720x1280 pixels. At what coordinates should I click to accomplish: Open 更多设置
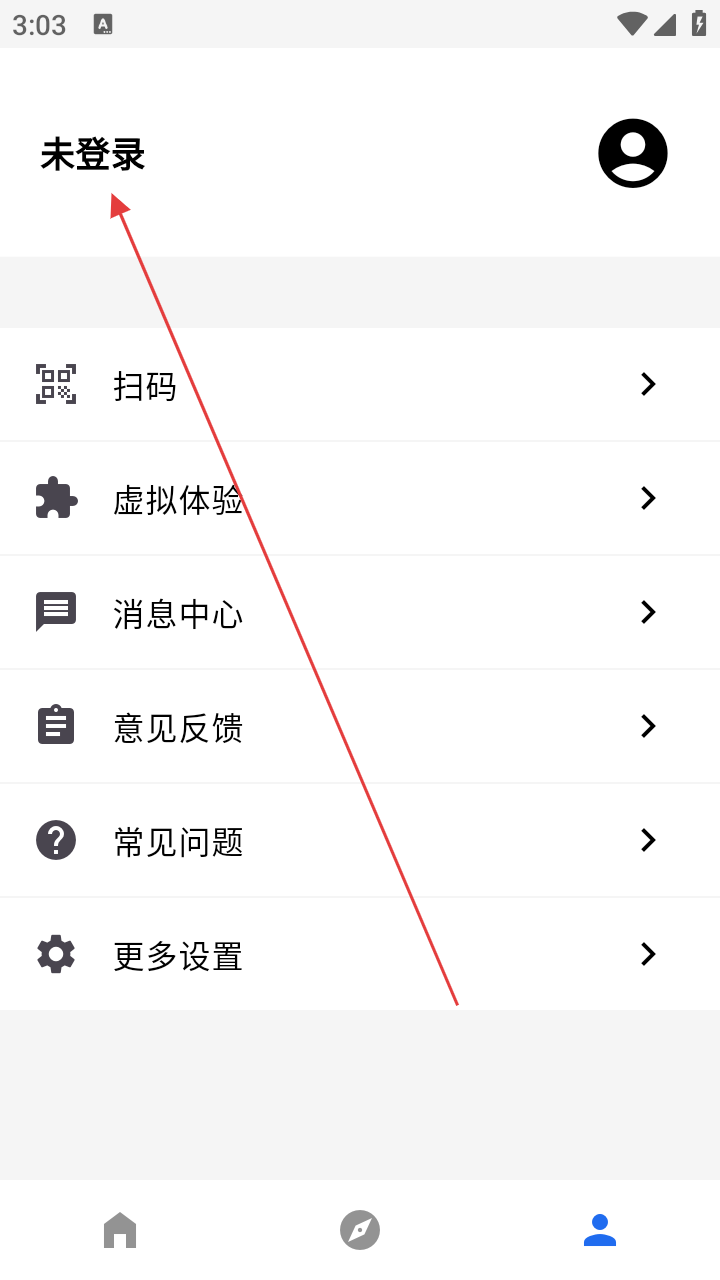[360, 955]
